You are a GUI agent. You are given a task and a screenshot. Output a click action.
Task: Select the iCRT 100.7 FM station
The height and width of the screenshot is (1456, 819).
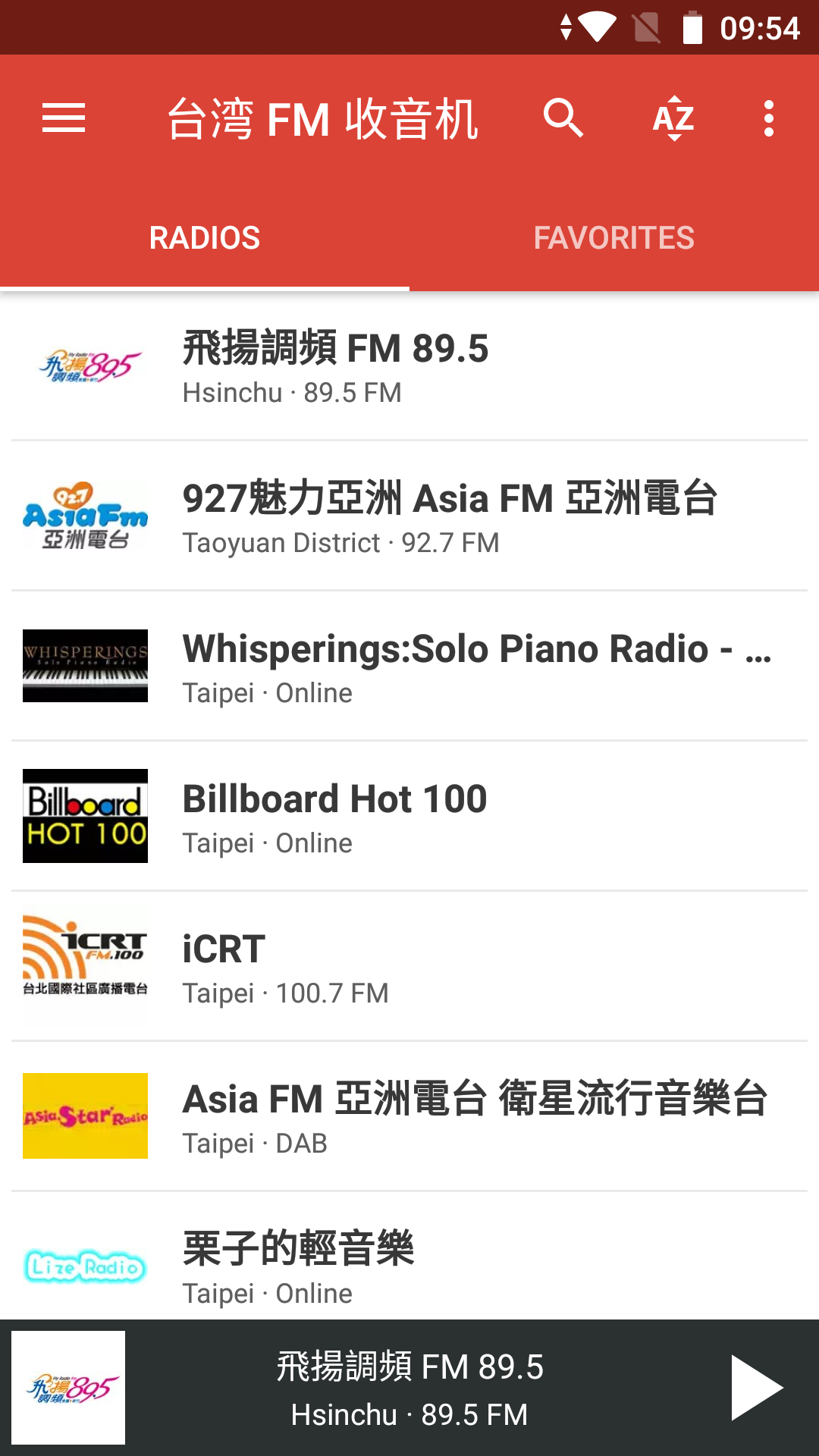pyautogui.click(x=409, y=967)
